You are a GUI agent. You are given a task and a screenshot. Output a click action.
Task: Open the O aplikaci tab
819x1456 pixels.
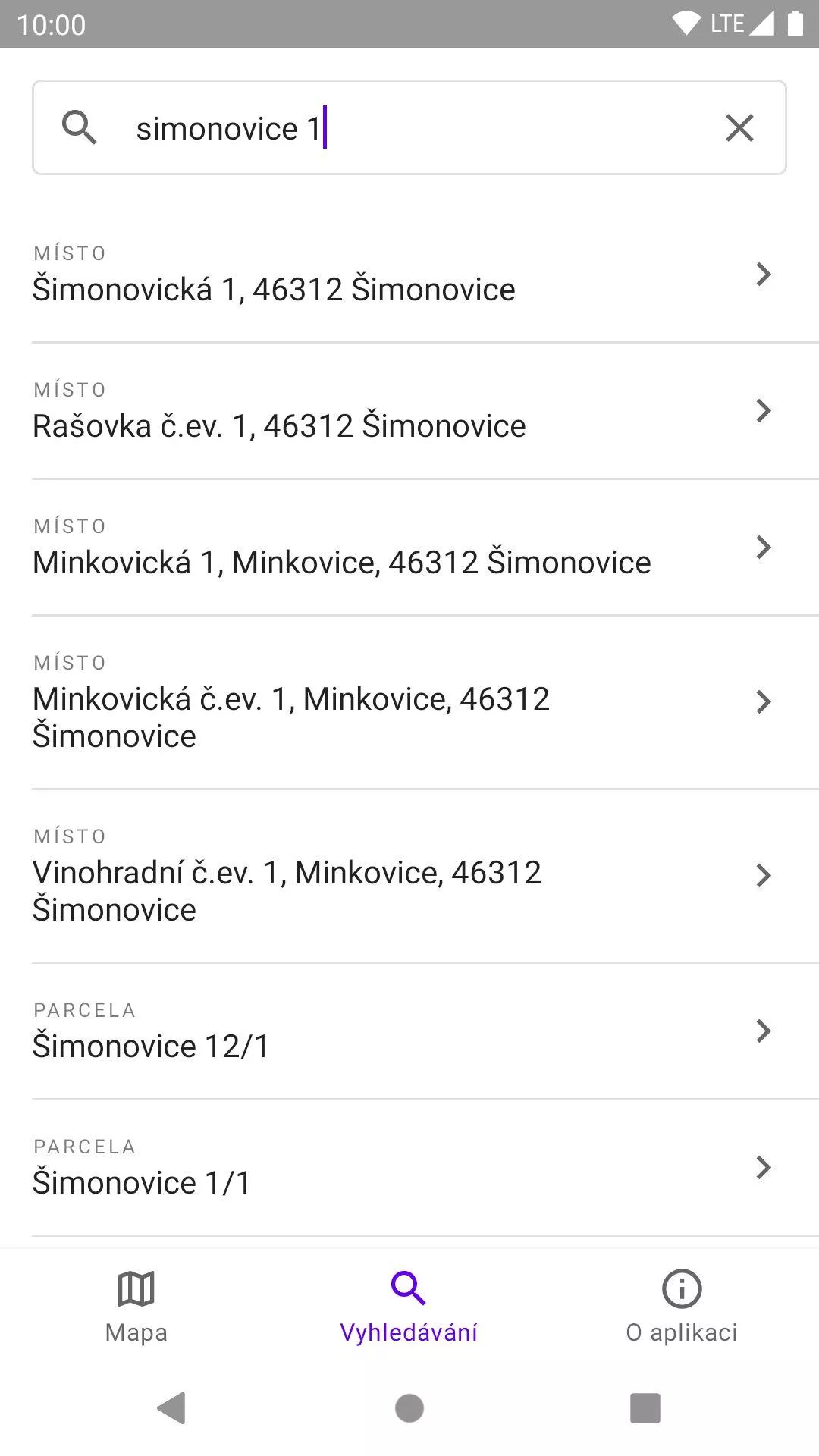(682, 1307)
